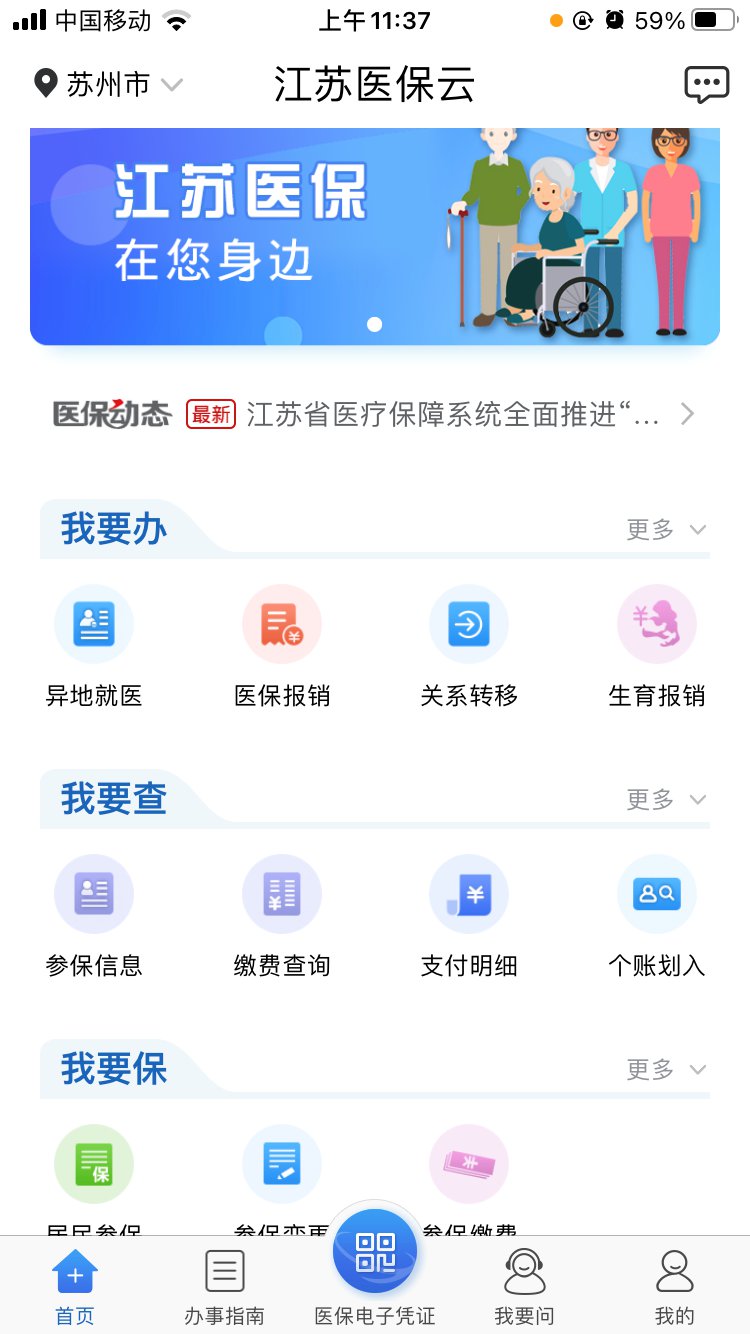The image size is (750, 1334).
Task: Expand 更多 in the 我要查 section
Action: point(666,800)
